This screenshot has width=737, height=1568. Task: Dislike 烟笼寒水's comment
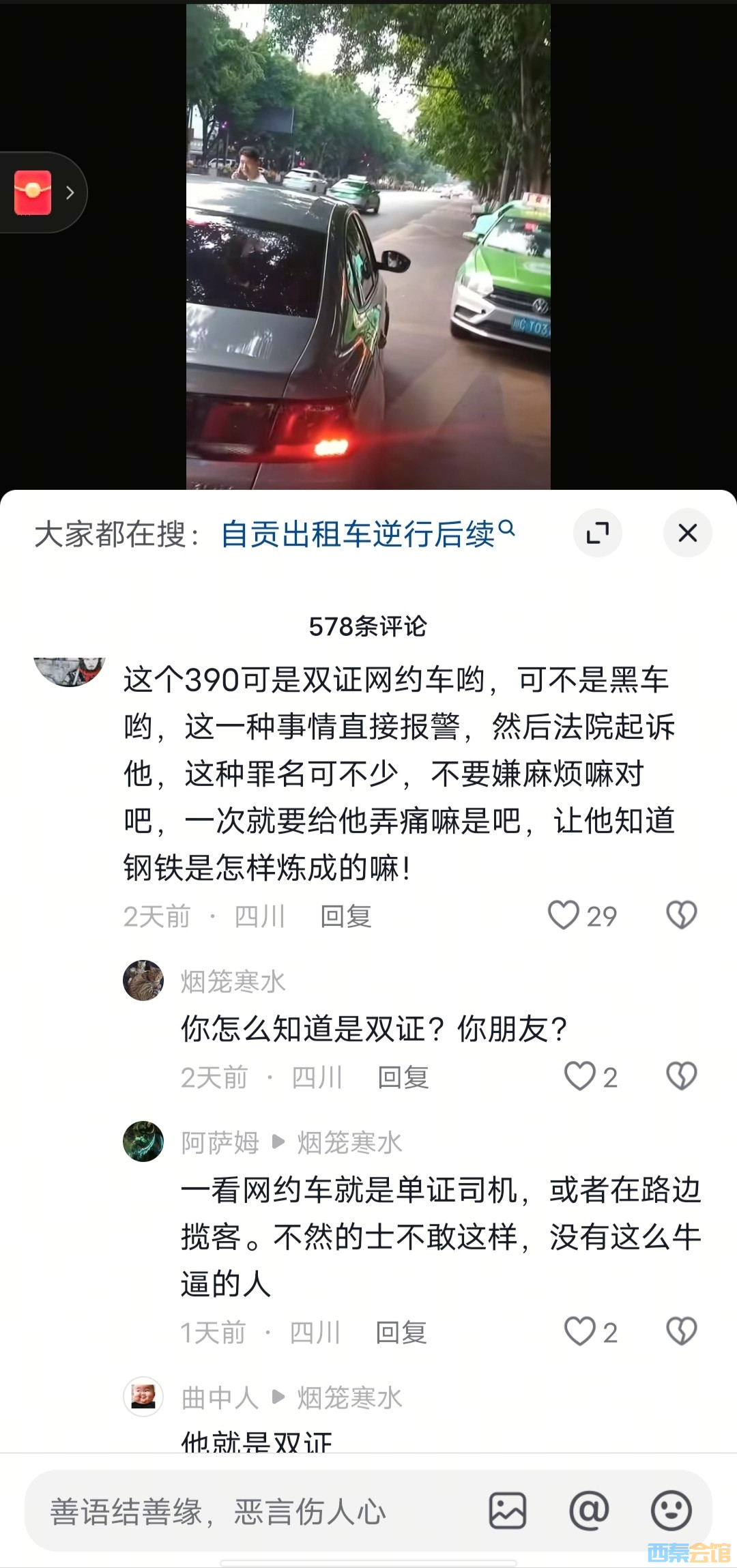[x=681, y=1076]
